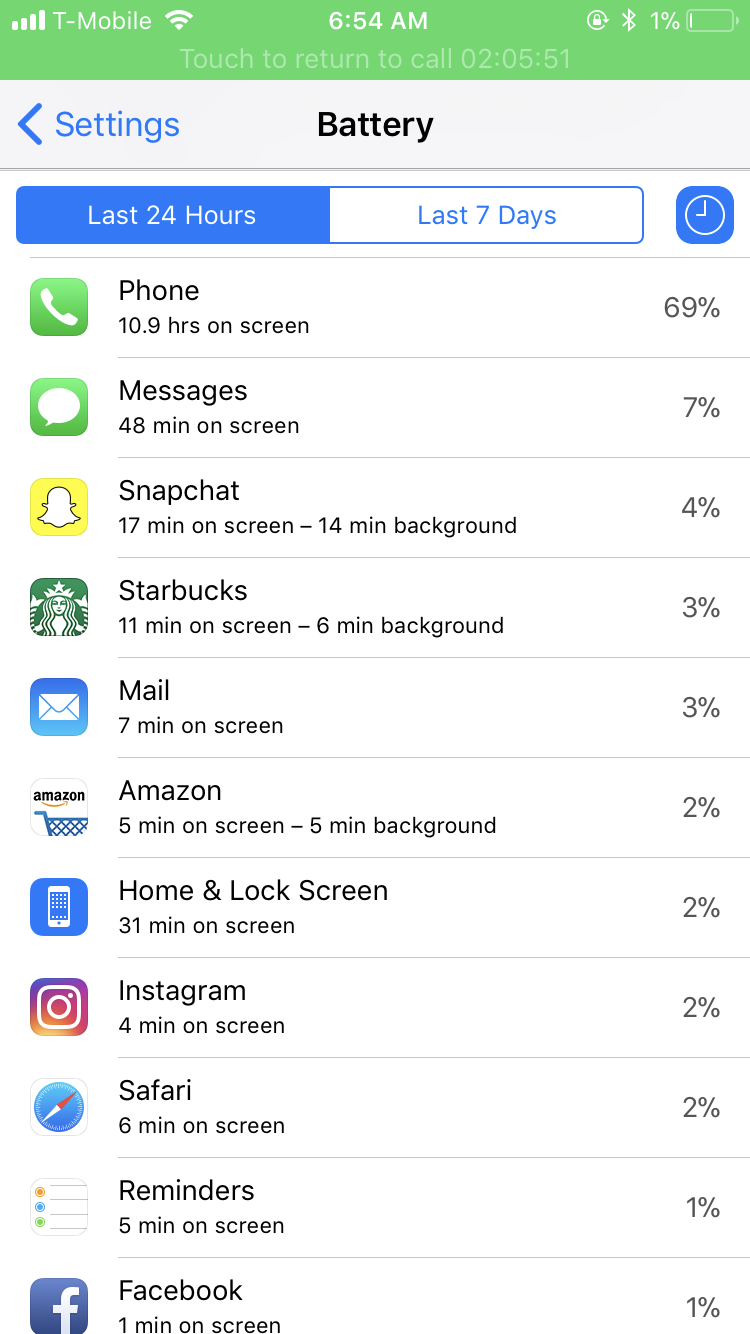Image resolution: width=750 pixels, height=1334 pixels.
Task: Tap the Safari usage row
Action: 375,1107
